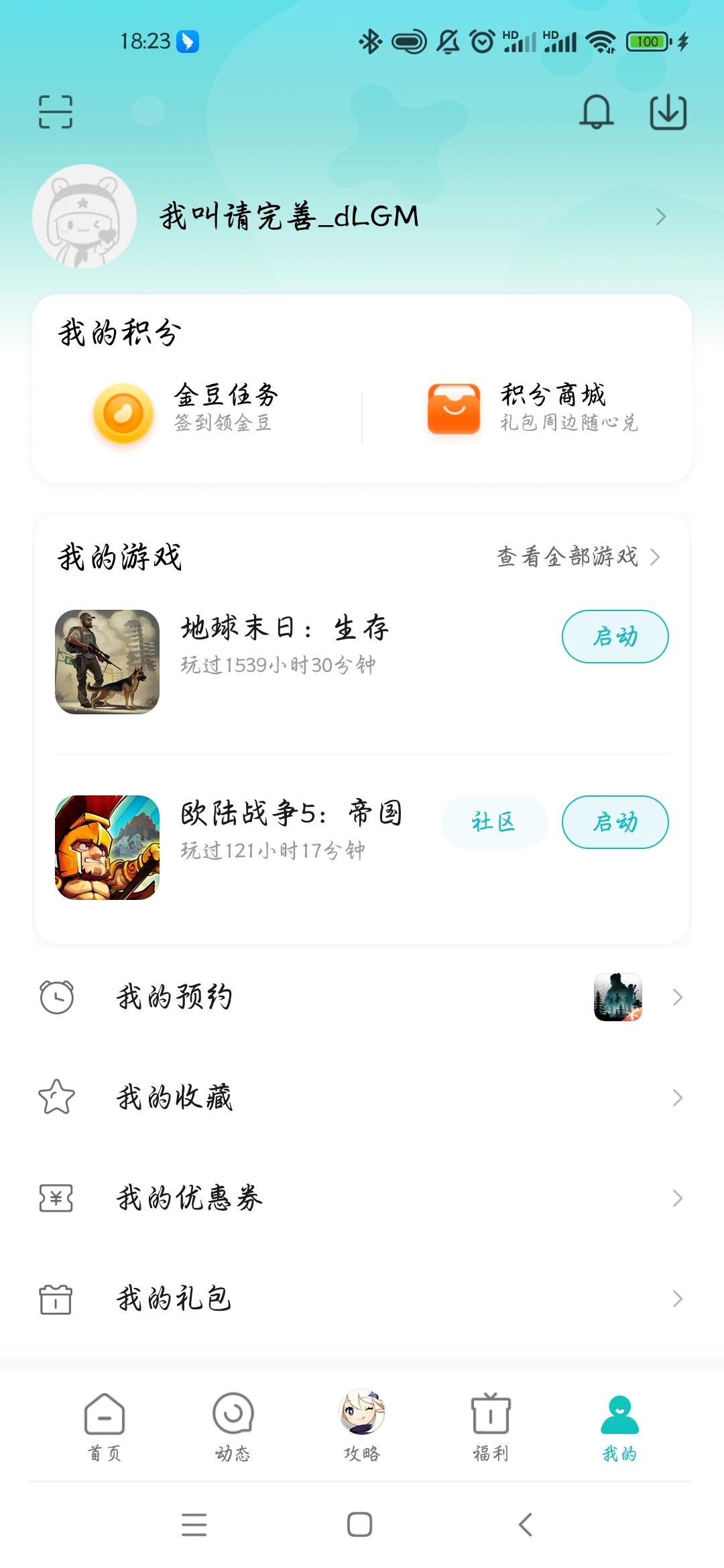This screenshot has height=1568, width=724.
Task: Open 我的收藏 row
Action: click(362, 1098)
